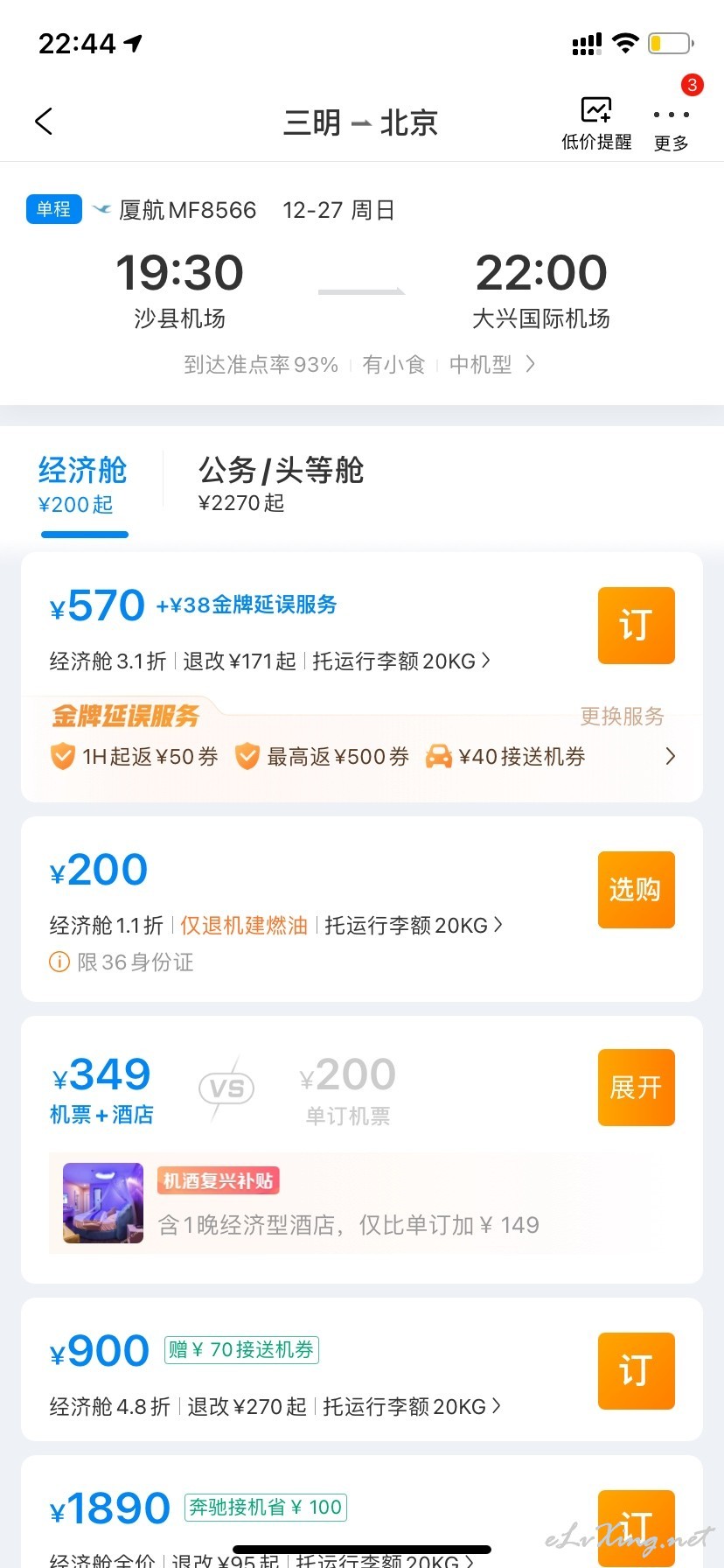The image size is (724, 1568).
Task: Open the 更多 menu
Action: click(x=672, y=123)
